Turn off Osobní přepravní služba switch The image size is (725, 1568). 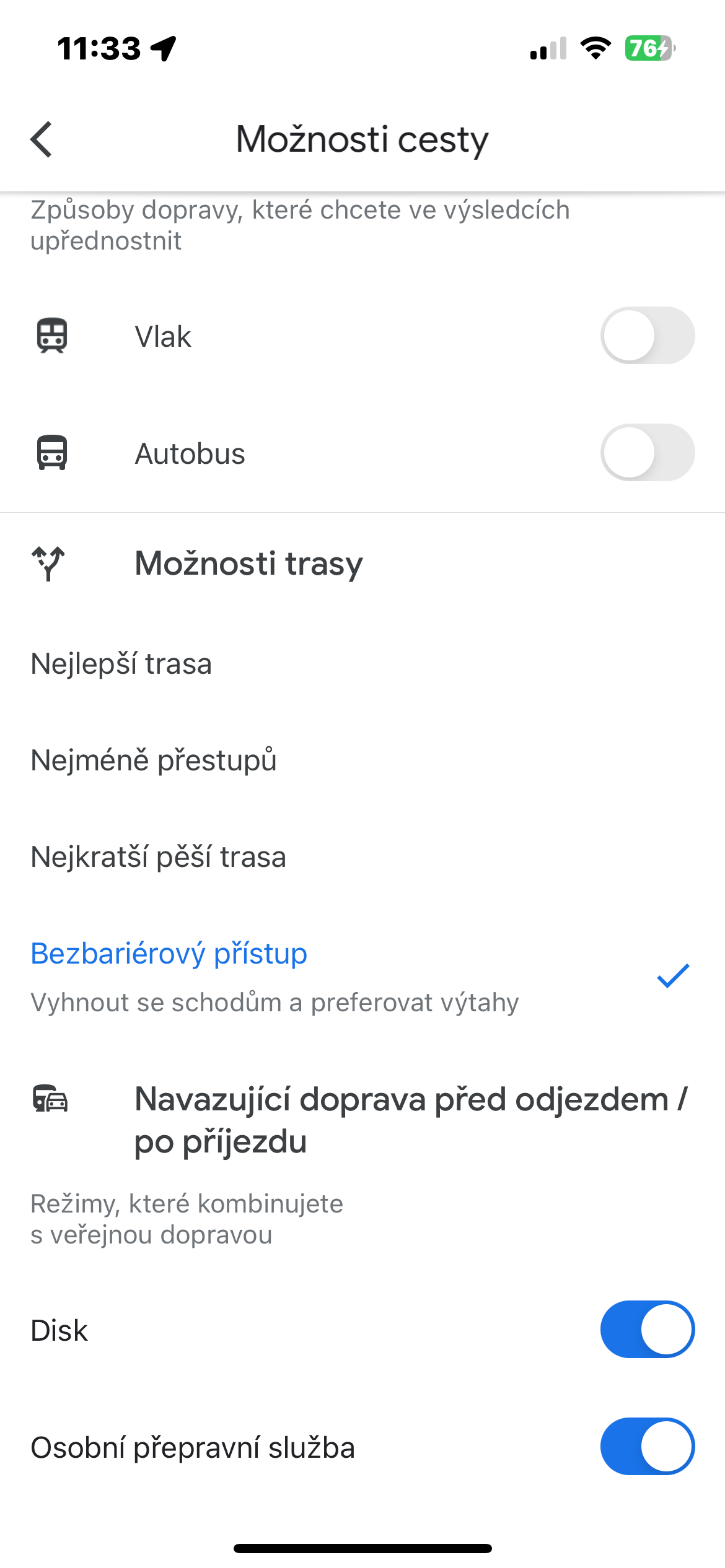tap(647, 1447)
